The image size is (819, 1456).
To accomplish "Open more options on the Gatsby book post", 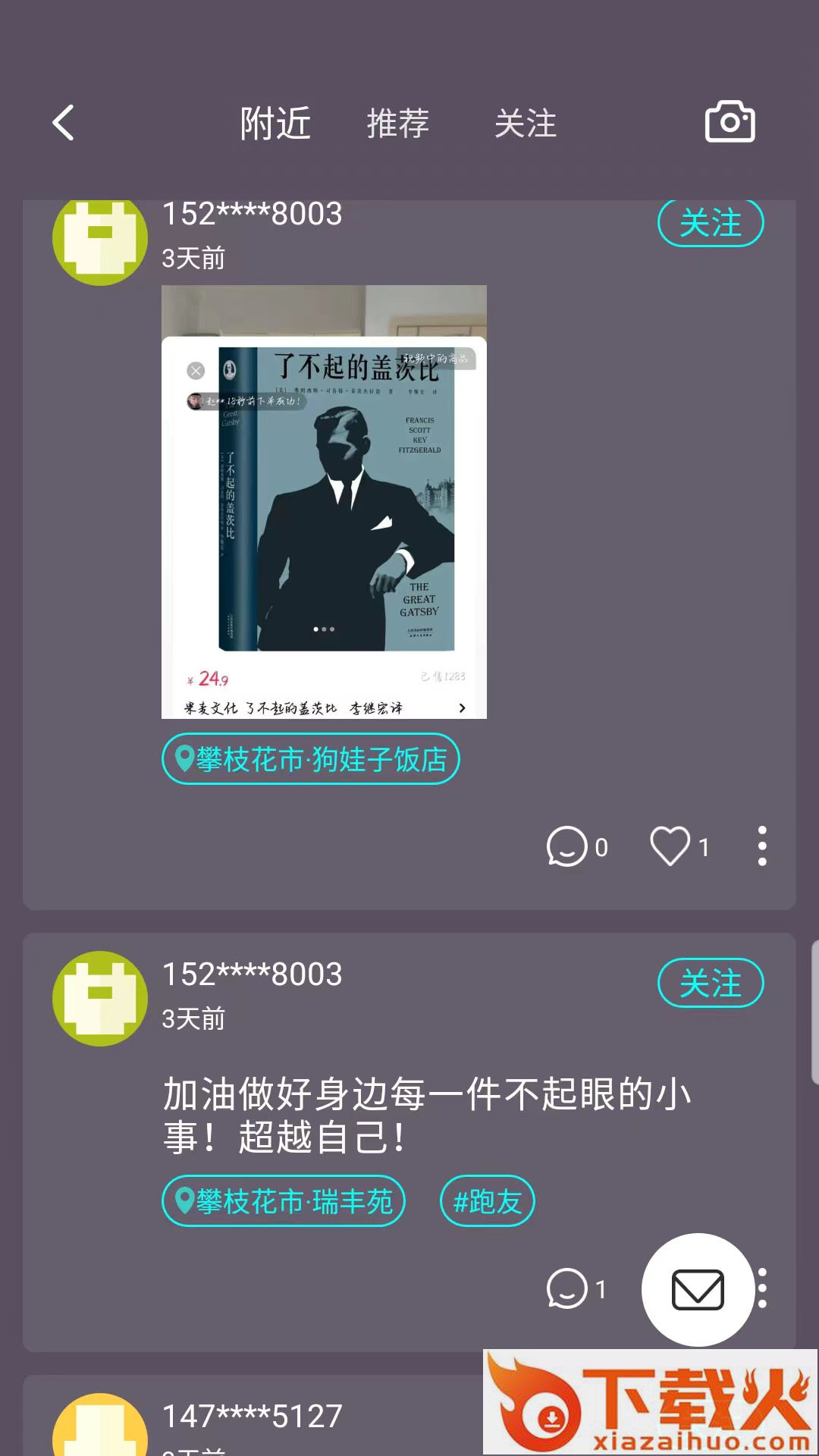I will click(762, 846).
